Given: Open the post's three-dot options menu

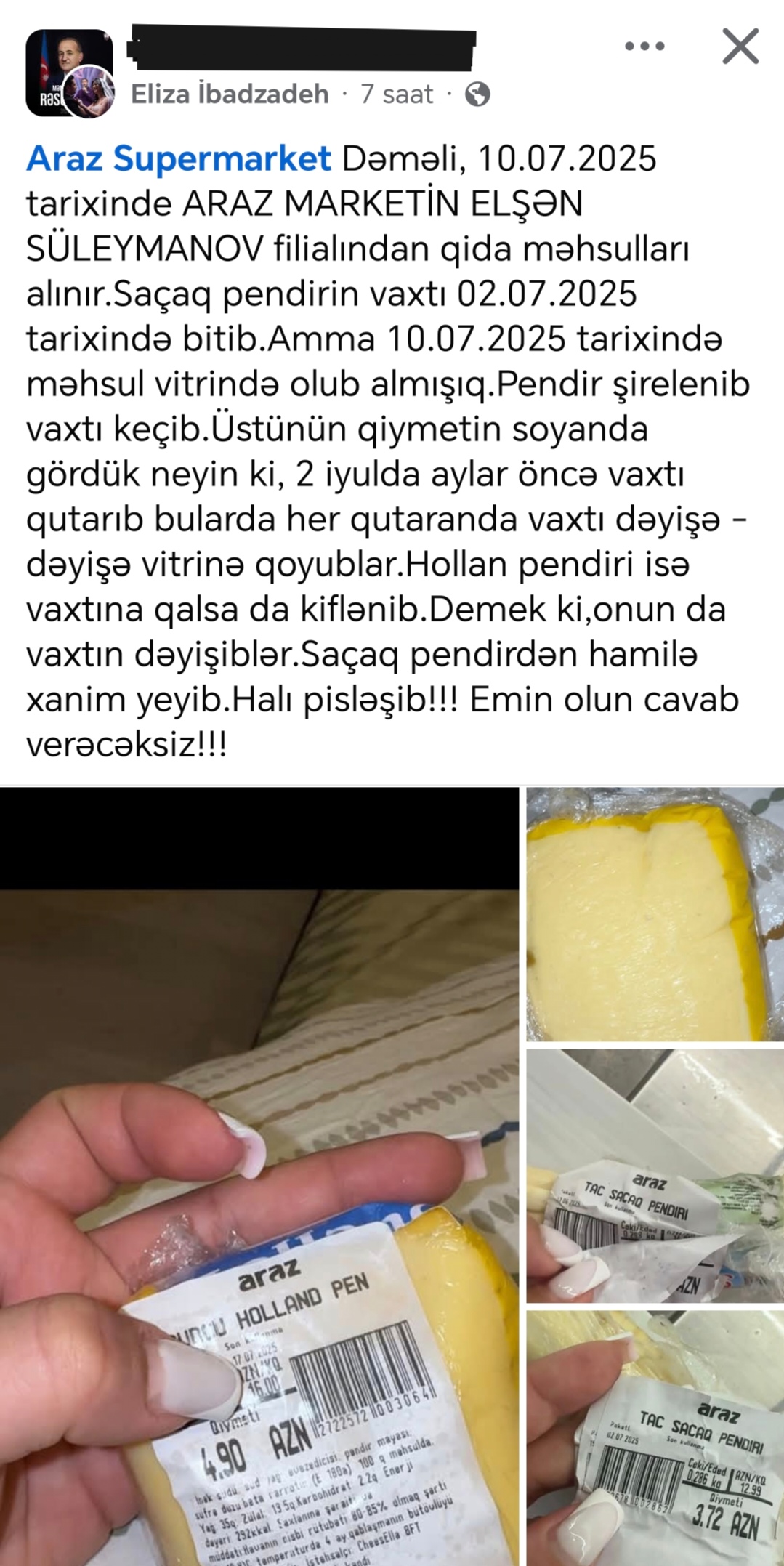Looking at the screenshot, I should click(x=644, y=47).
